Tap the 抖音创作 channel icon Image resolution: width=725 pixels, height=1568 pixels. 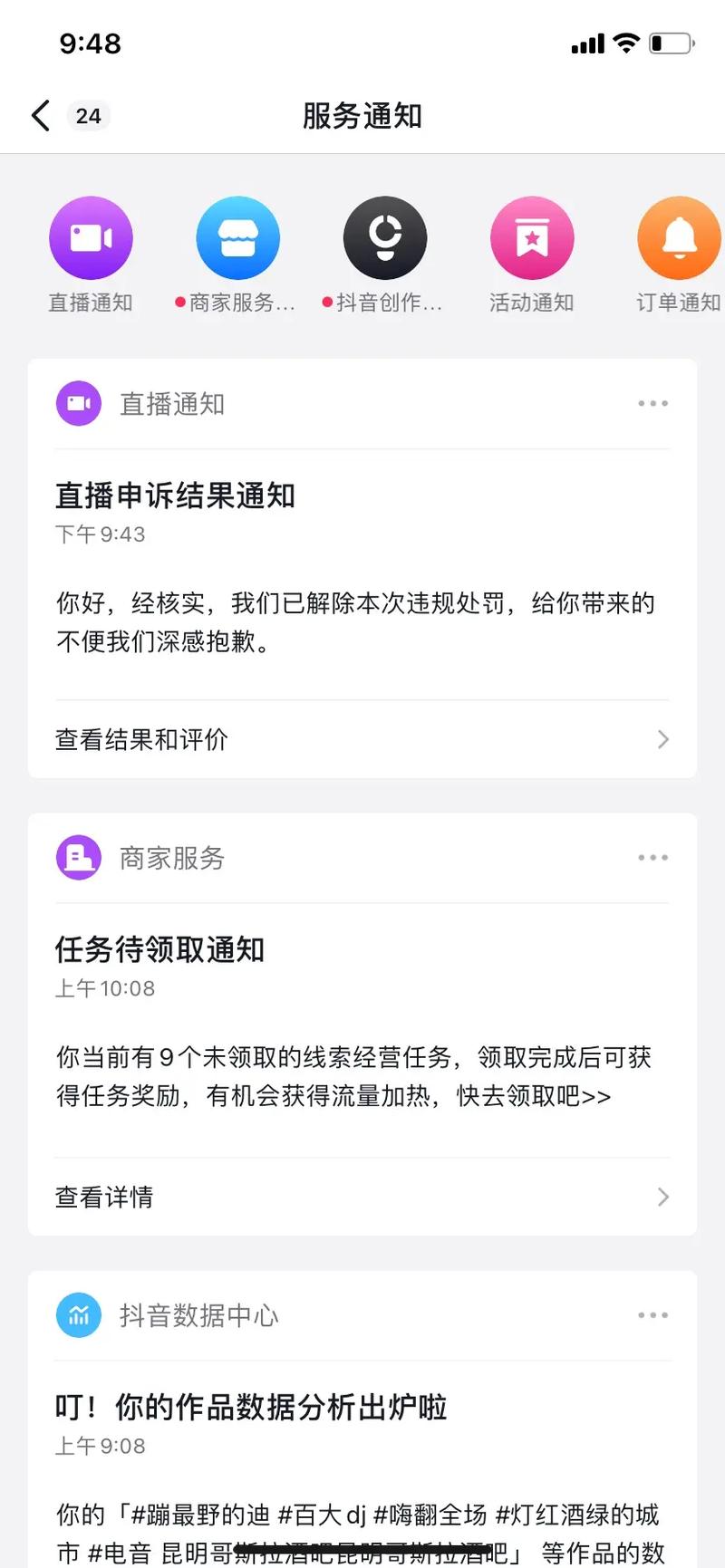click(384, 237)
